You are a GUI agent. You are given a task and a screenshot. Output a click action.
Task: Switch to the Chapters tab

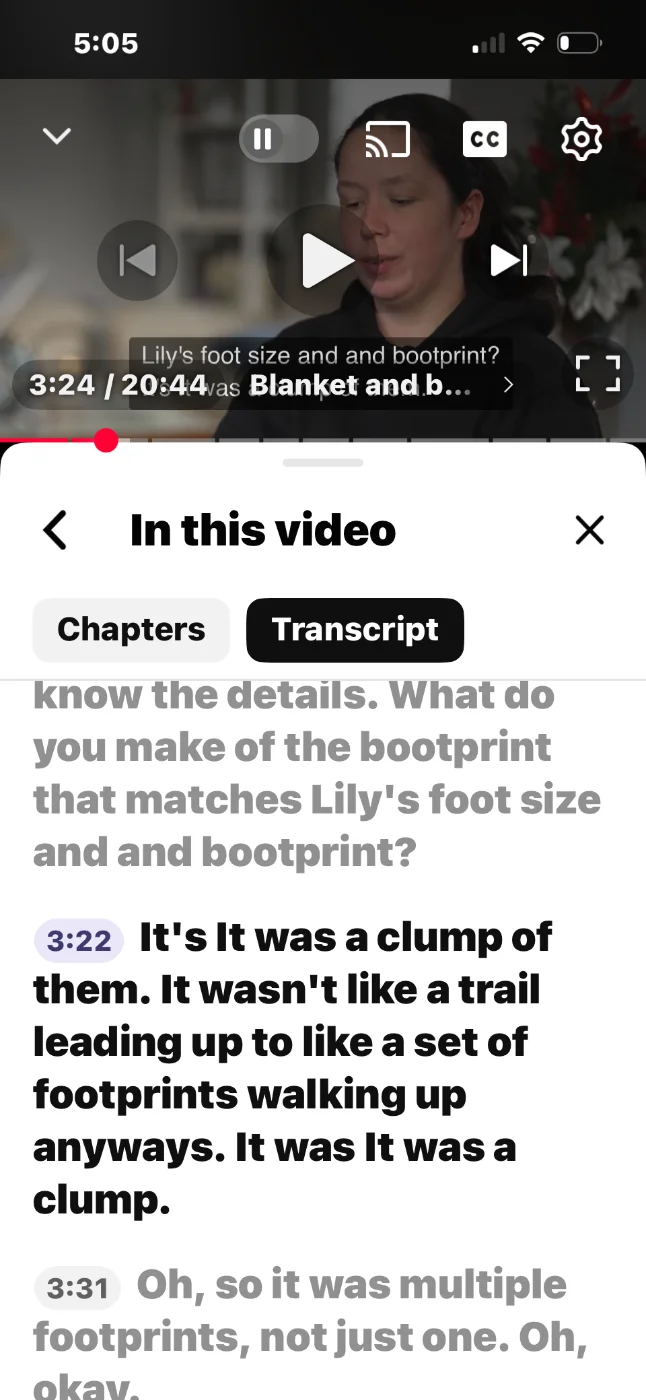[x=131, y=630]
